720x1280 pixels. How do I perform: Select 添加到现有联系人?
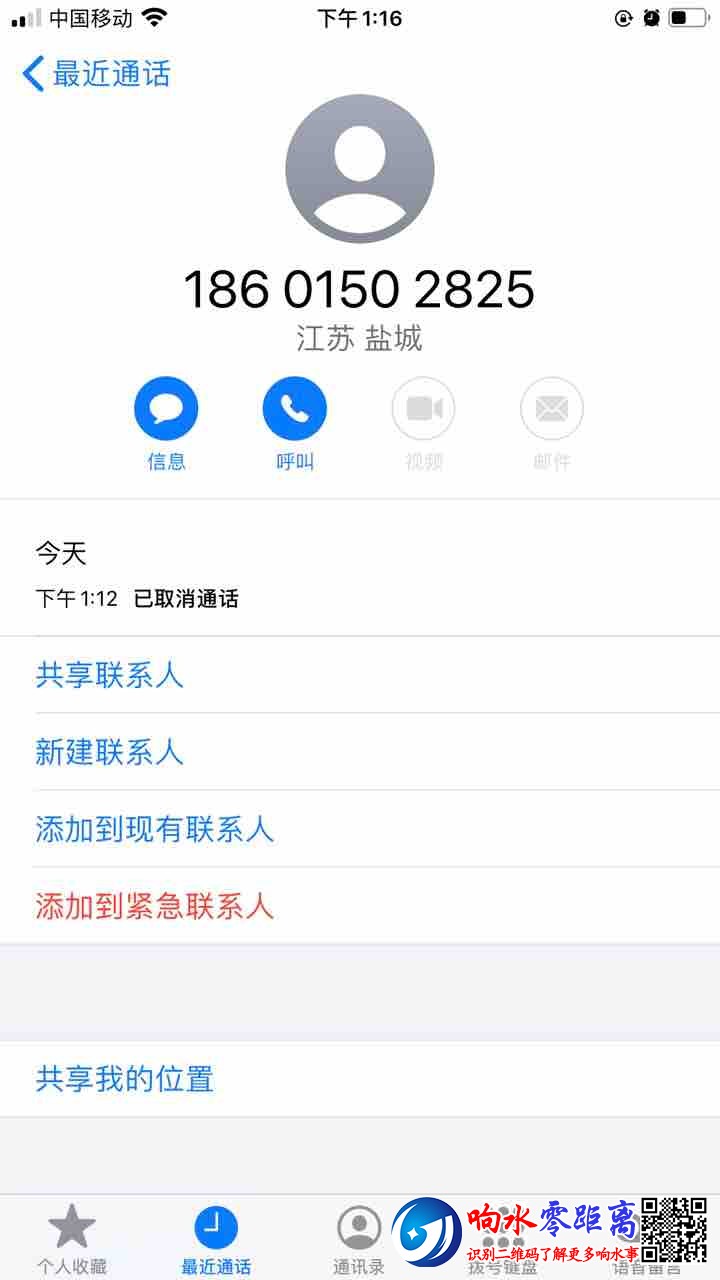155,829
